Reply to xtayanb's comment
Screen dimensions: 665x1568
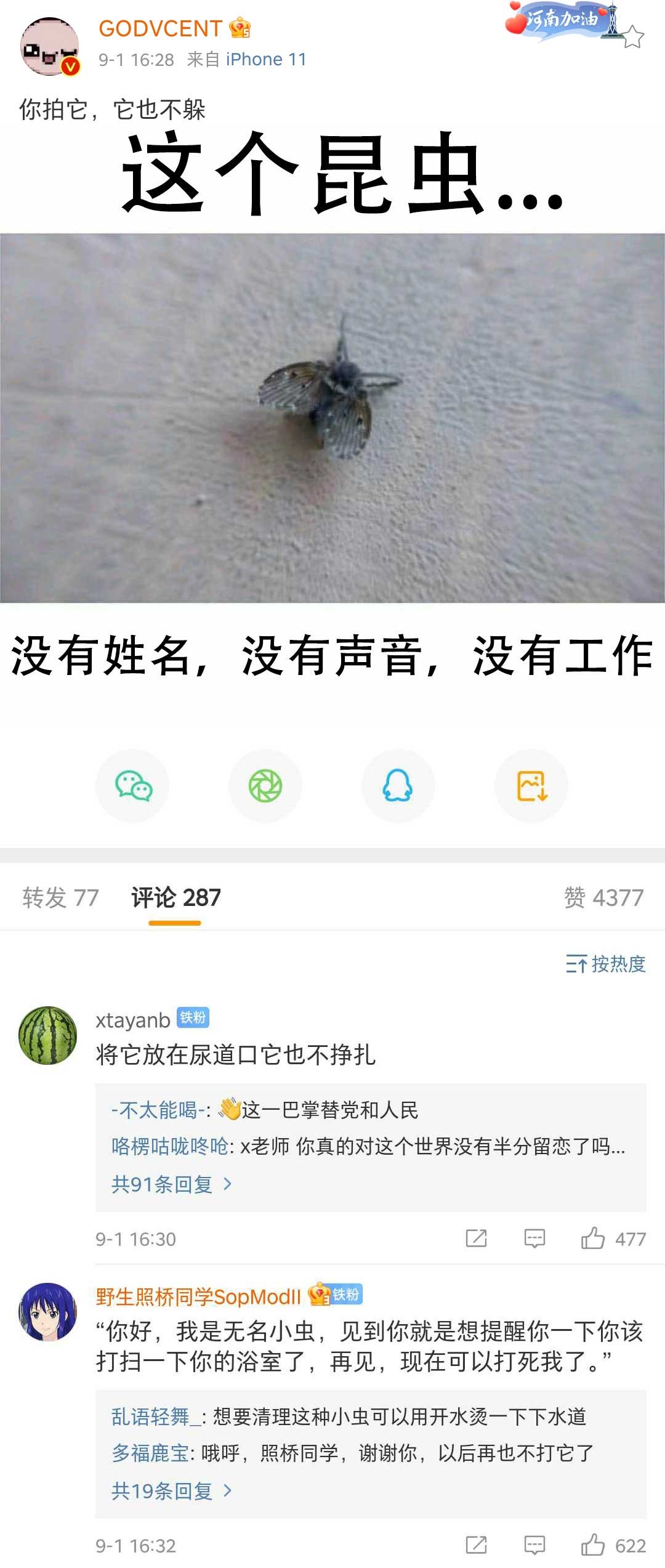pyautogui.click(x=534, y=1238)
